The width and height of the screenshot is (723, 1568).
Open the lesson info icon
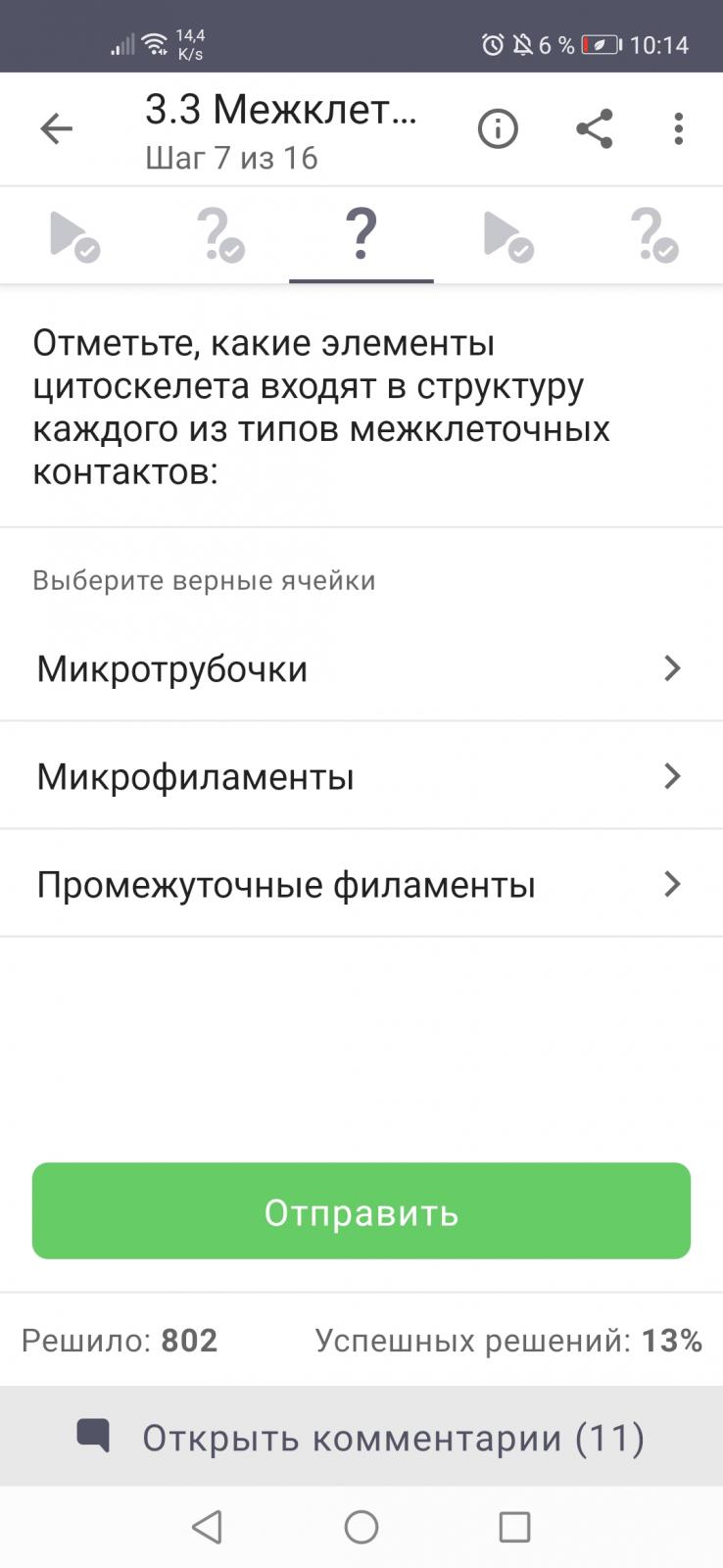pos(498,128)
